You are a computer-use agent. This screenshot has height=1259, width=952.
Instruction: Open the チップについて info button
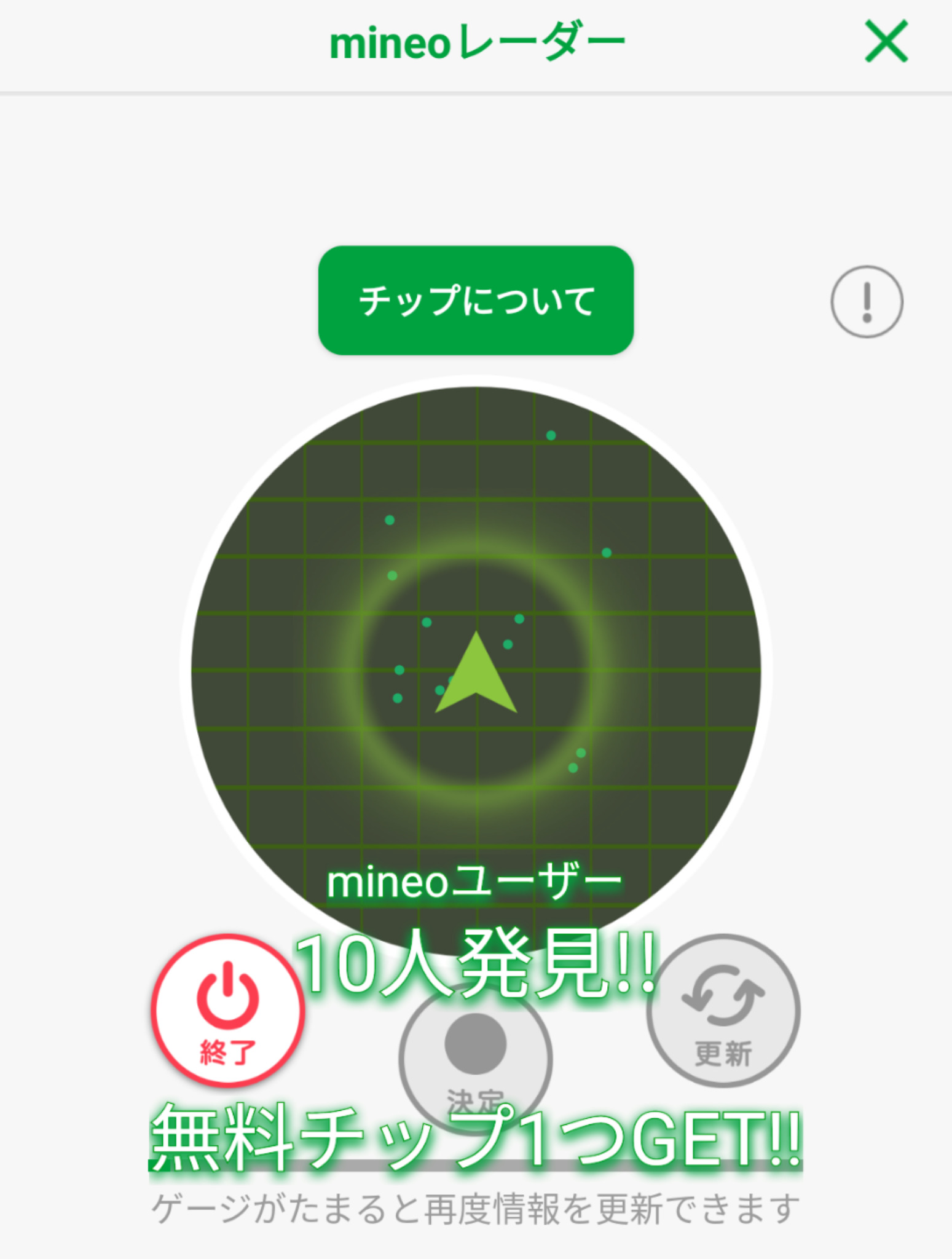pos(476,301)
